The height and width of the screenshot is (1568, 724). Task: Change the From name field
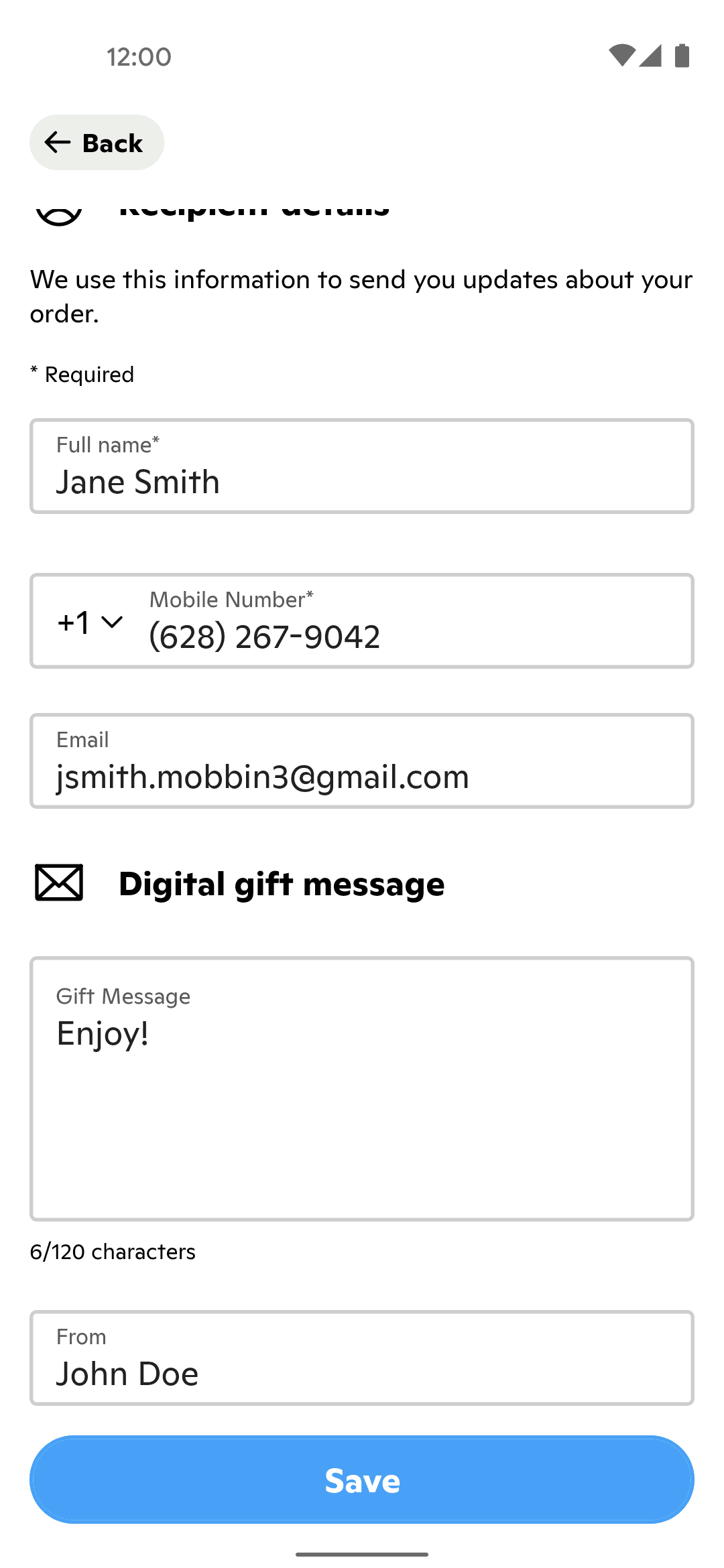coord(362,1359)
